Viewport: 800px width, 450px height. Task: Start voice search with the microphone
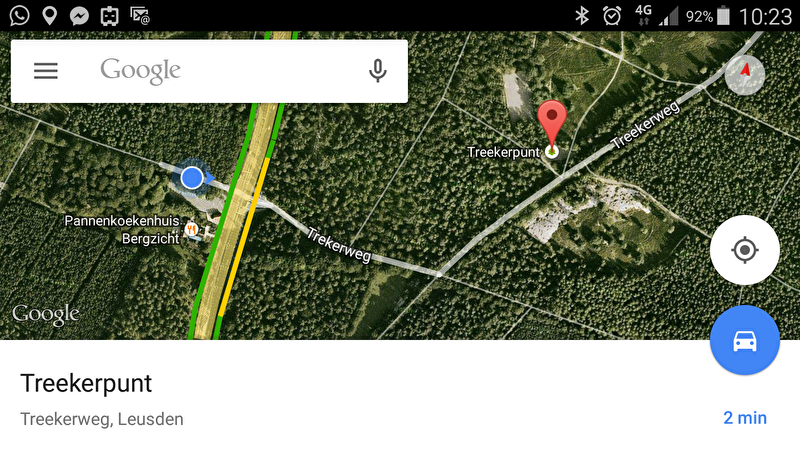tap(377, 71)
